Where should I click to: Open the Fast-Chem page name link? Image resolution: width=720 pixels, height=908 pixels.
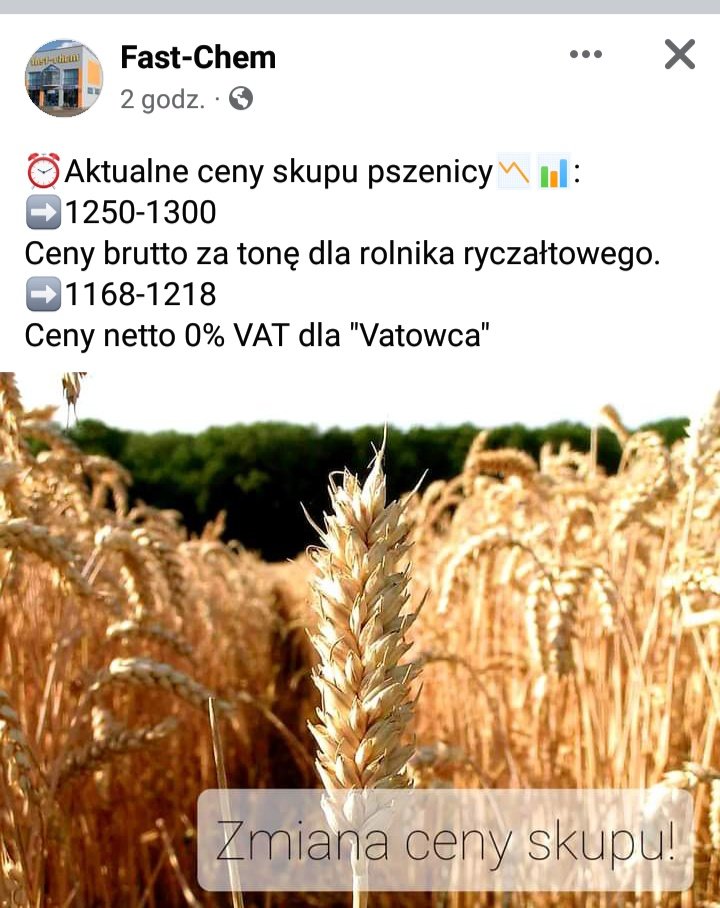pyautogui.click(x=198, y=58)
